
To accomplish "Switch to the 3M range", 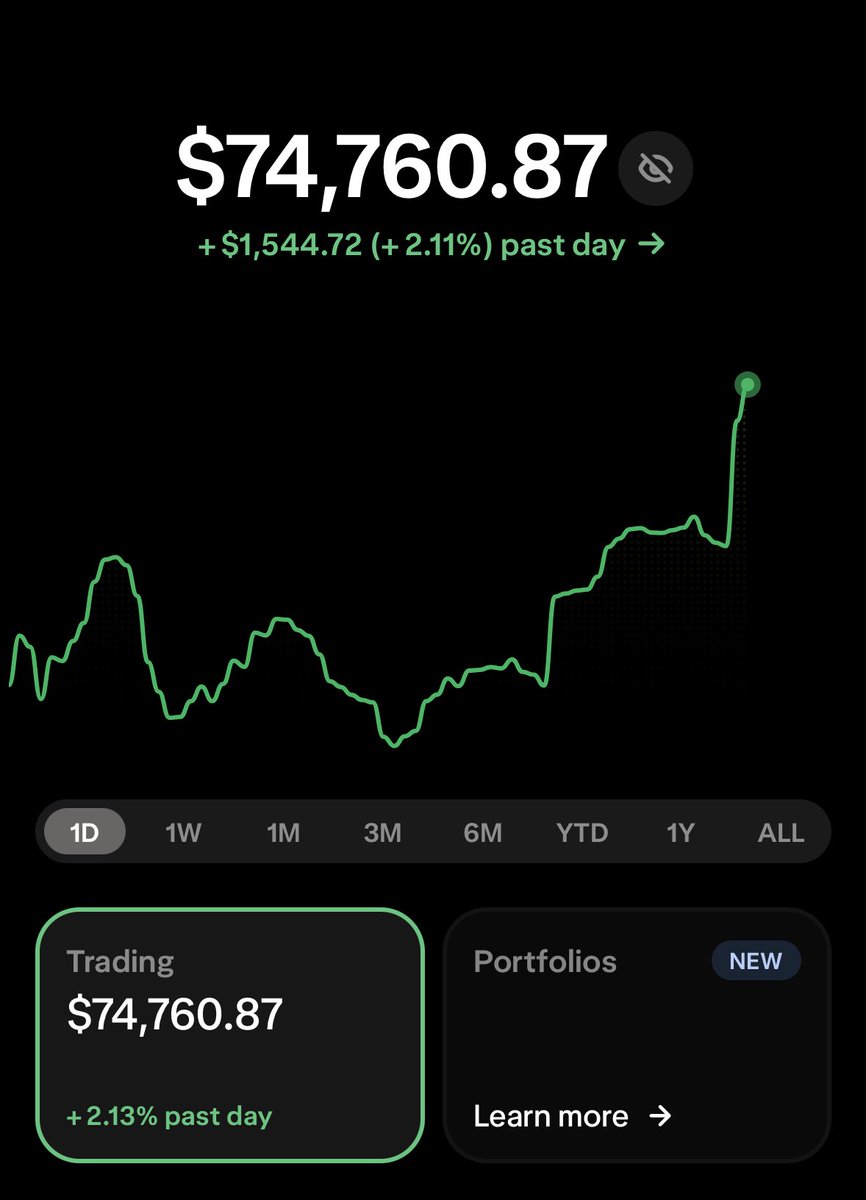I will pyautogui.click(x=382, y=832).
